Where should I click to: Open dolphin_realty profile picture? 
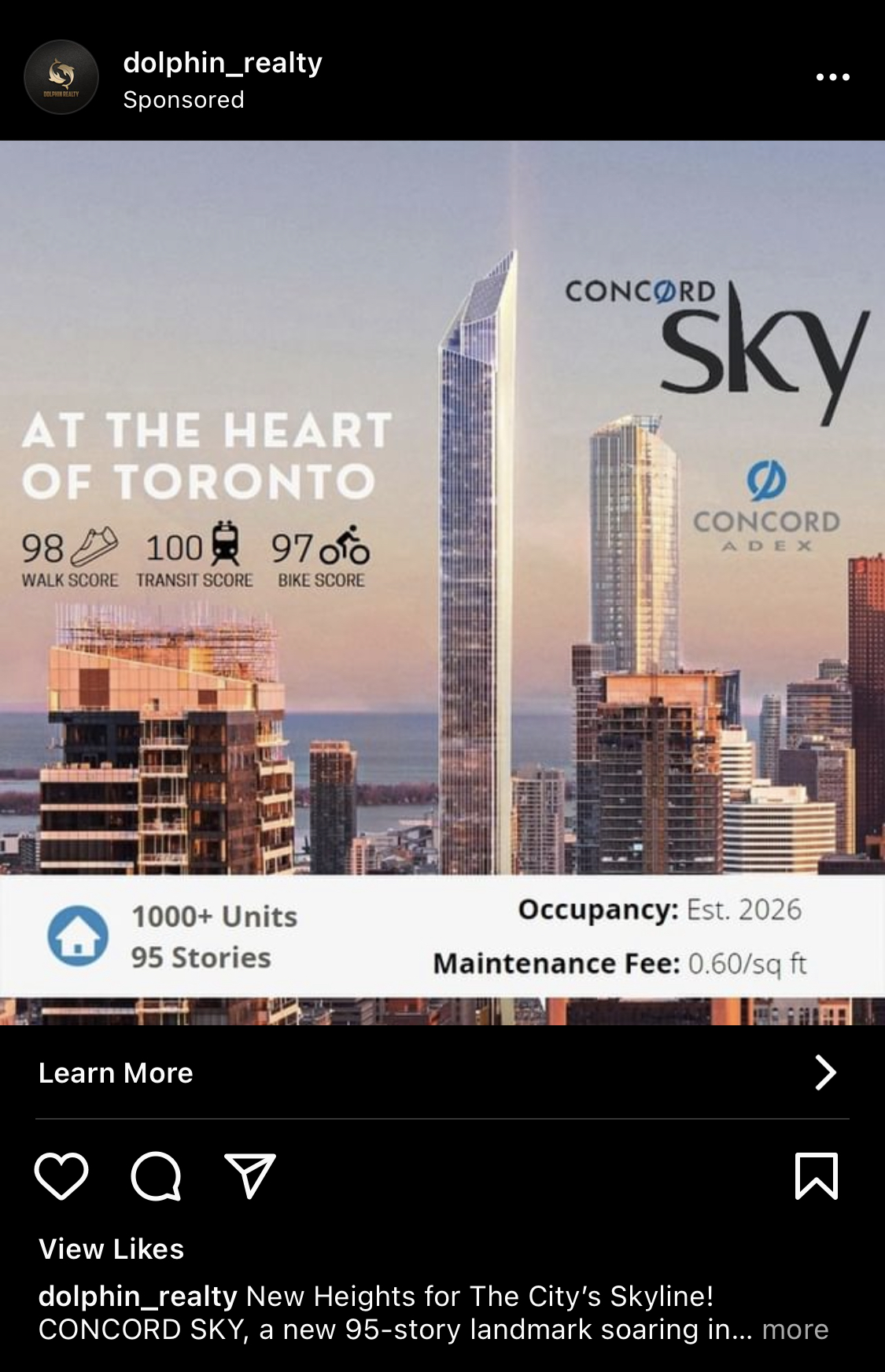[x=61, y=77]
